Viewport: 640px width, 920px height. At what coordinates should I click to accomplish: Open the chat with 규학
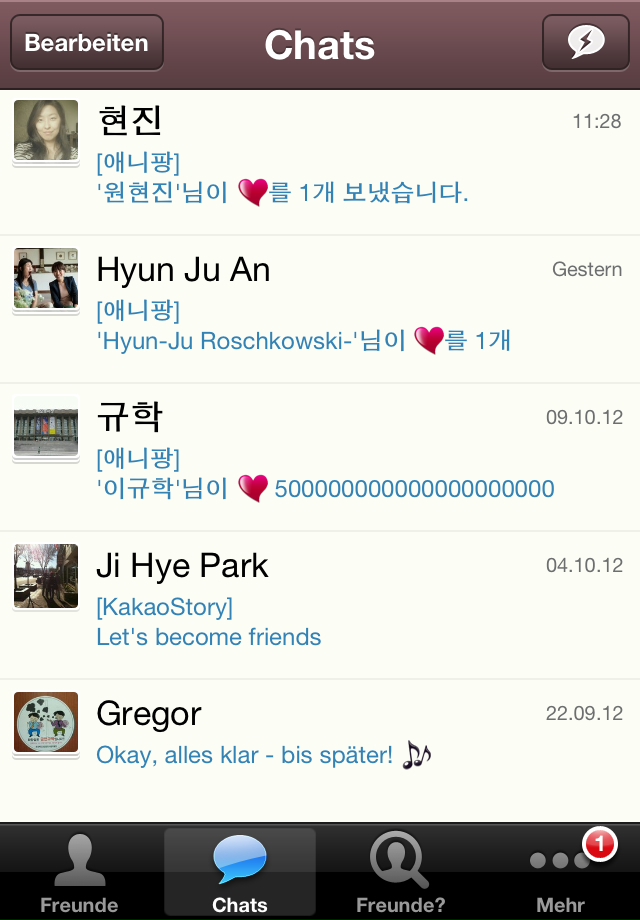tap(320, 456)
